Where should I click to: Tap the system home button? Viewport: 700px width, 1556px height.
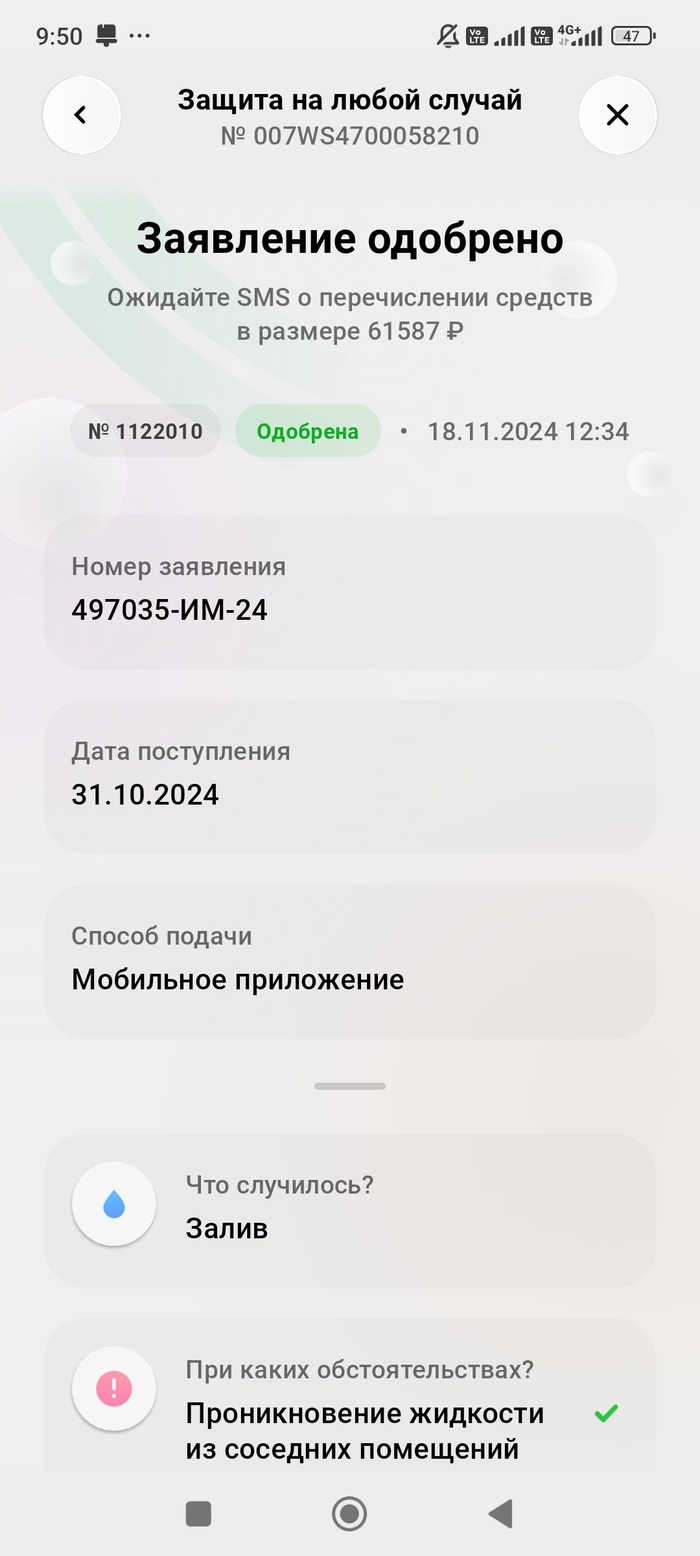tap(349, 1514)
